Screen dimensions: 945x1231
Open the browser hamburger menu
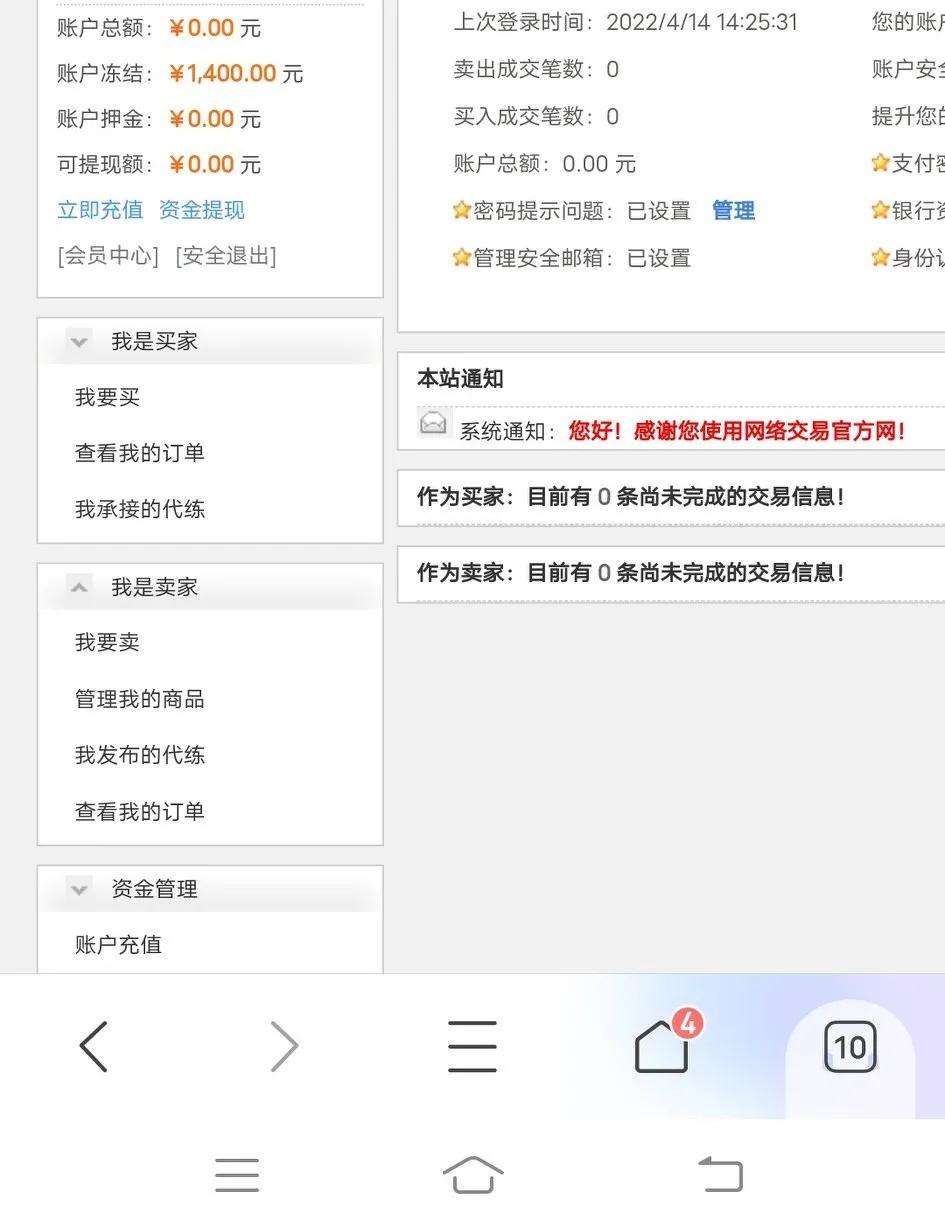[x=472, y=1046]
